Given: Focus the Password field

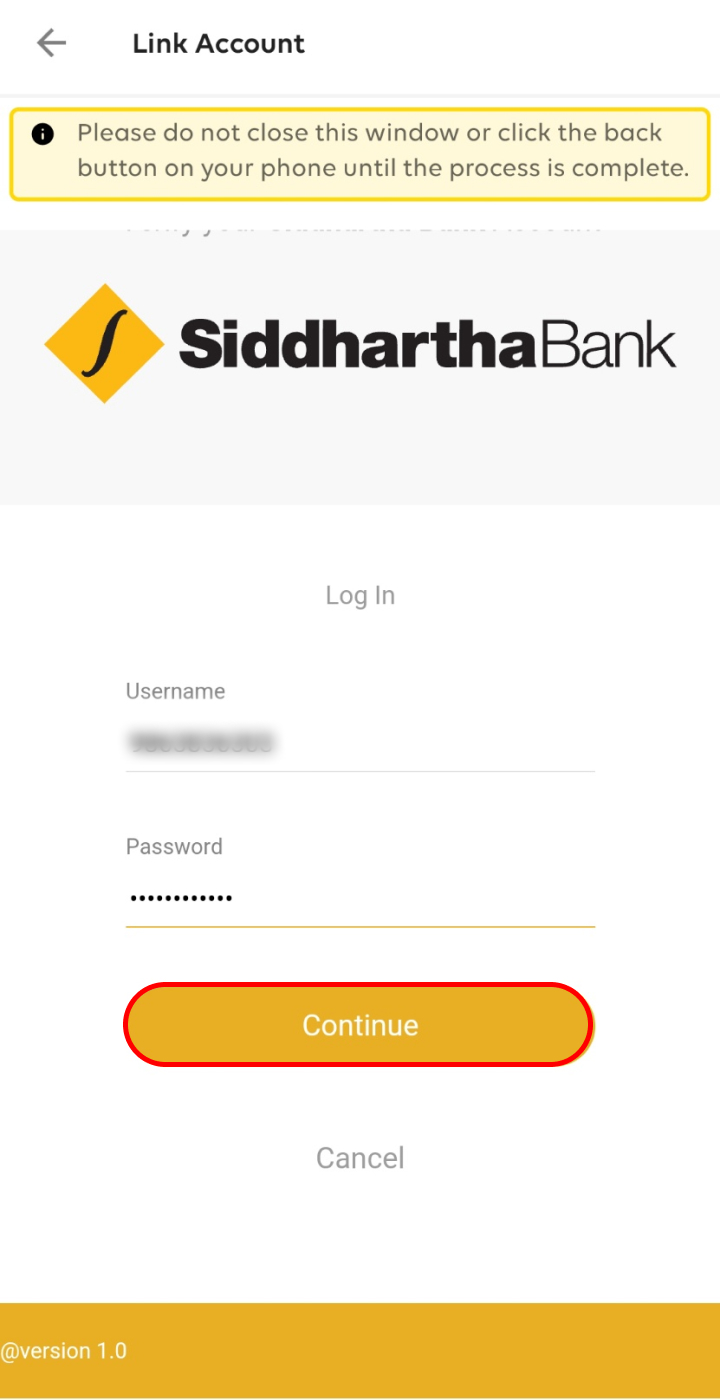Looking at the screenshot, I should coord(360,898).
